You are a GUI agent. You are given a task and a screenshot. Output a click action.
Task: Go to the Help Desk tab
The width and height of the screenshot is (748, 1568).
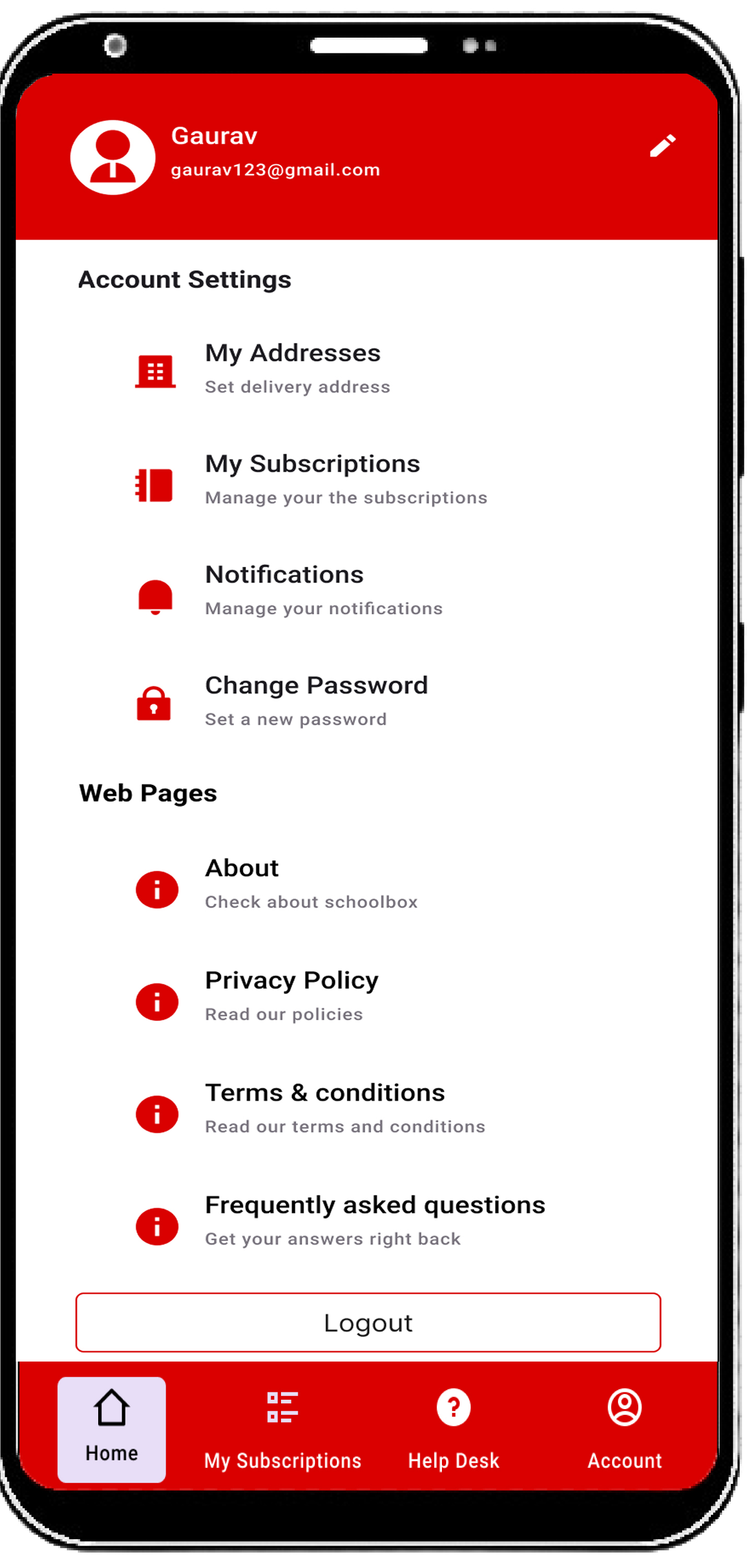[454, 1429]
